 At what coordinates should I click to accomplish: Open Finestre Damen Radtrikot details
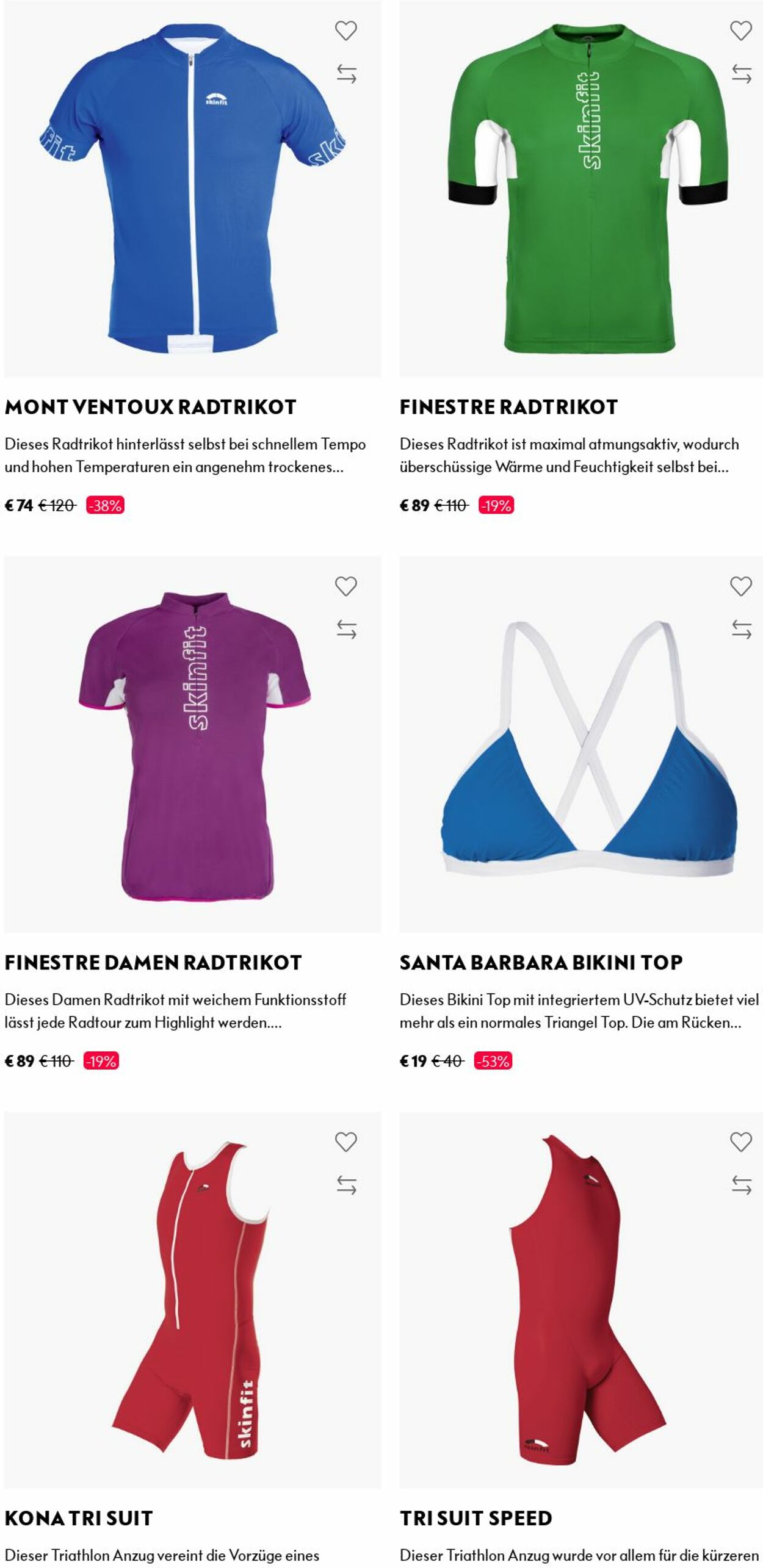tap(153, 962)
